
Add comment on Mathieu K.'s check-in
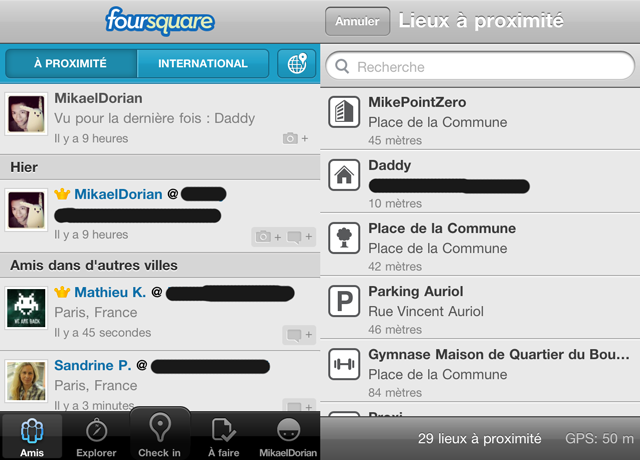297,334
